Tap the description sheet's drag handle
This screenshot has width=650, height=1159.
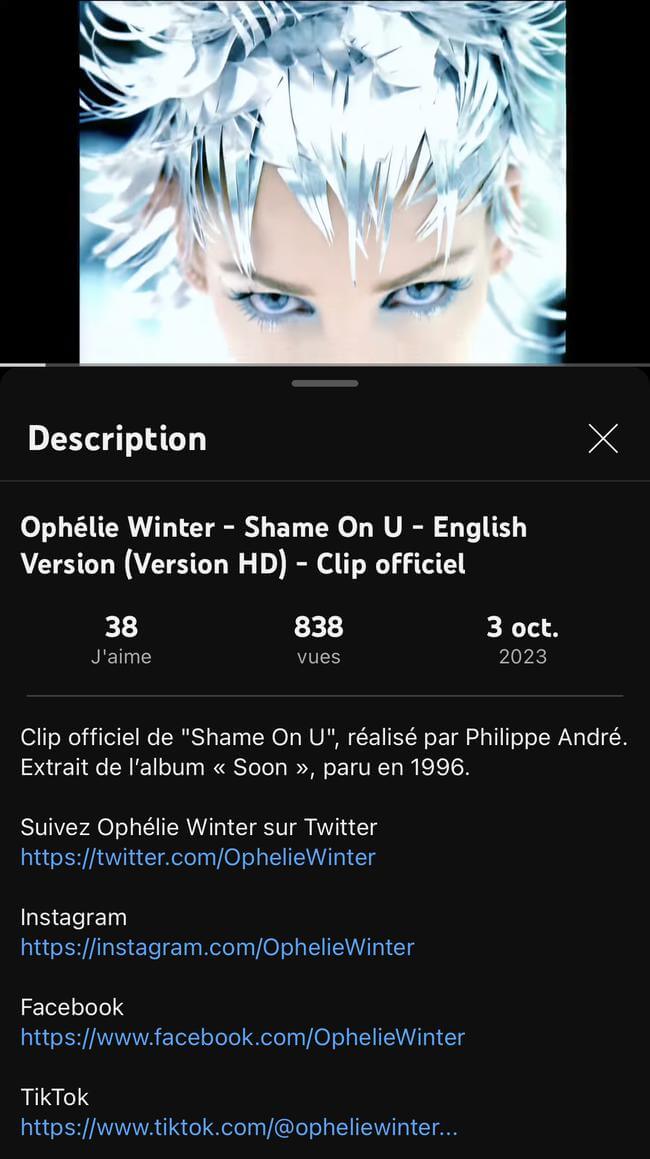pos(325,383)
